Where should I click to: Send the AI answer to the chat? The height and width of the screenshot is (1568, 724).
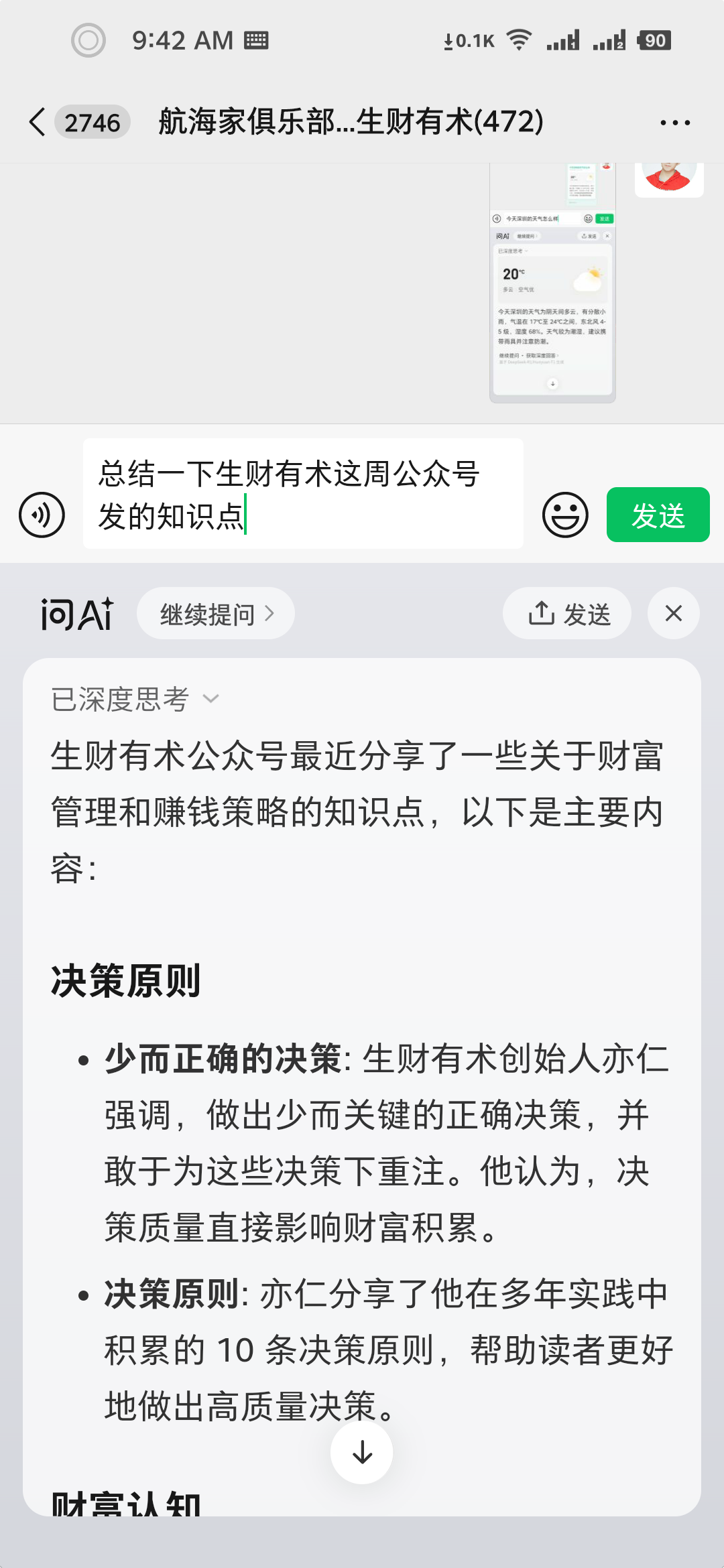click(567, 613)
